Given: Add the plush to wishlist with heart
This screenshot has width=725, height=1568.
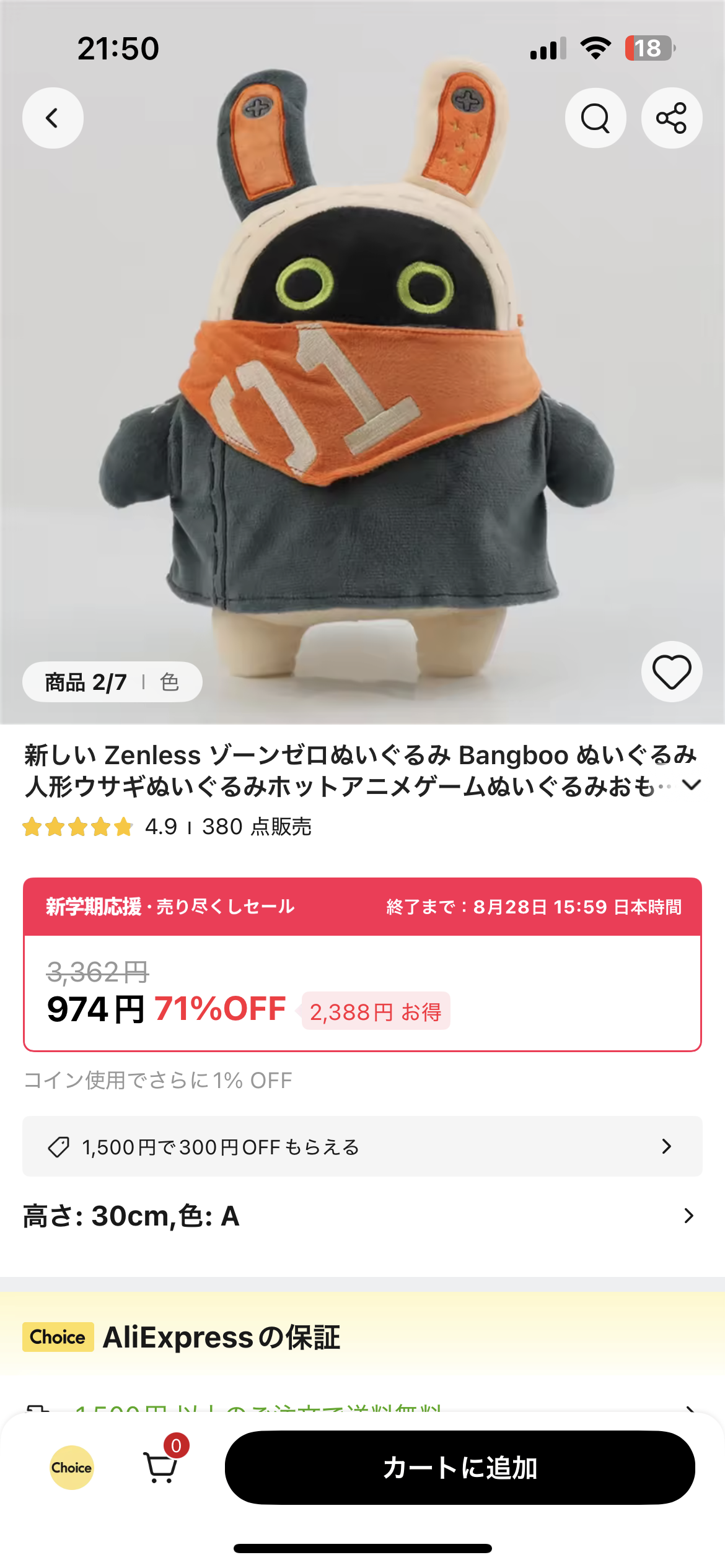Looking at the screenshot, I should 672,672.
